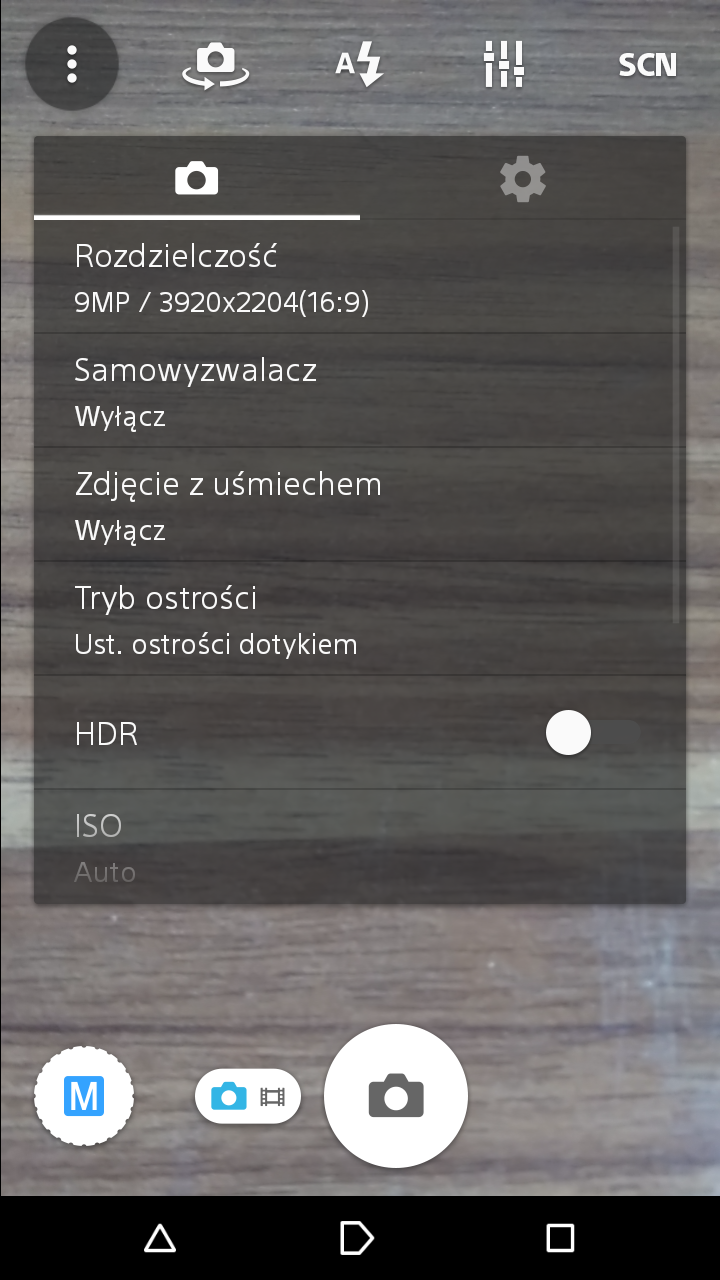The height and width of the screenshot is (1280, 720).
Task: Close the three-dot options menu
Action: (x=72, y=64)
